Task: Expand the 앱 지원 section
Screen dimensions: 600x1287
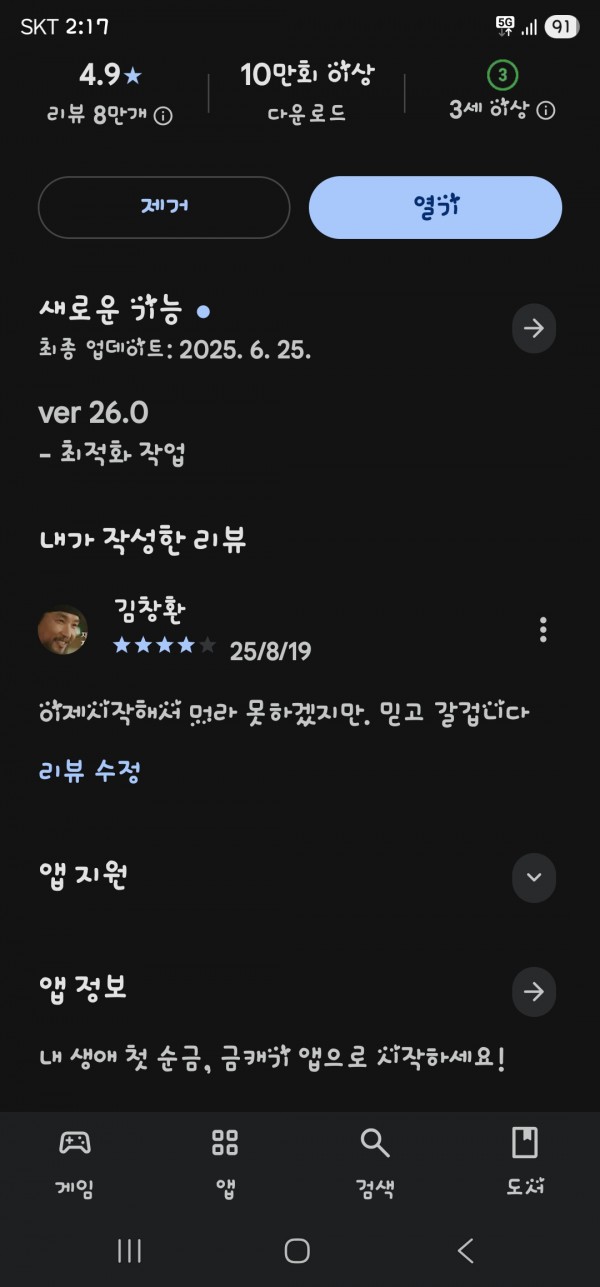Action: 534,878
